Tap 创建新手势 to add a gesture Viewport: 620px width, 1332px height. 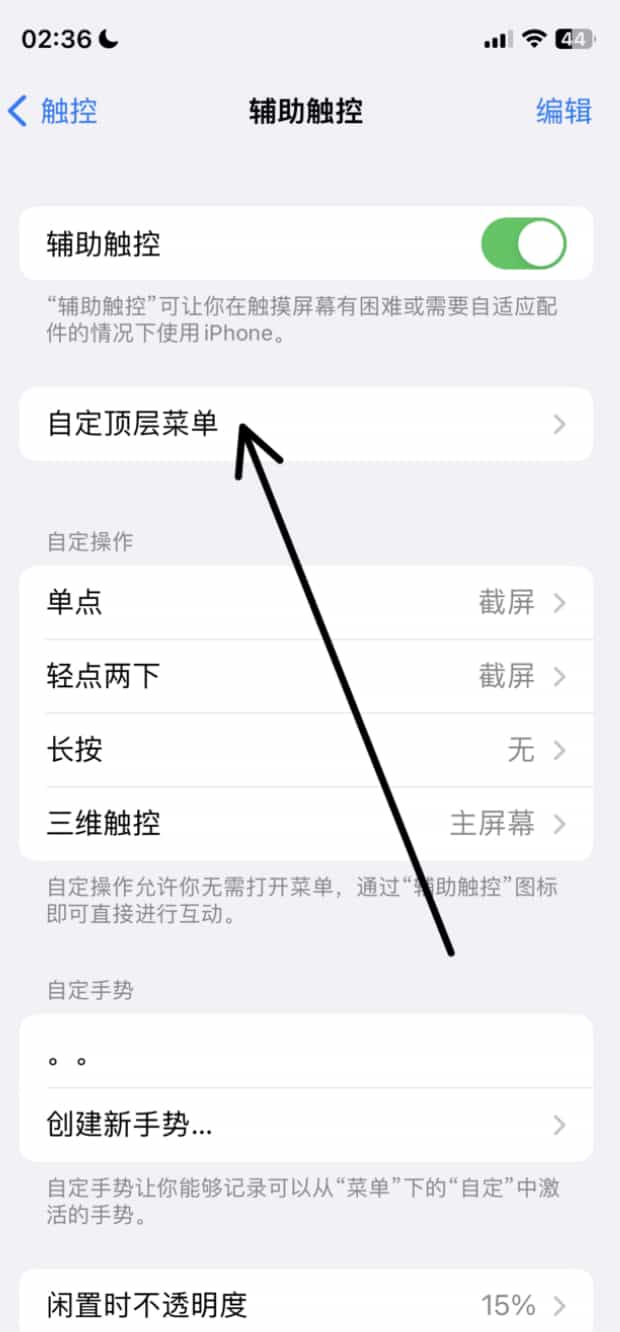click(x=306, y=1125)
